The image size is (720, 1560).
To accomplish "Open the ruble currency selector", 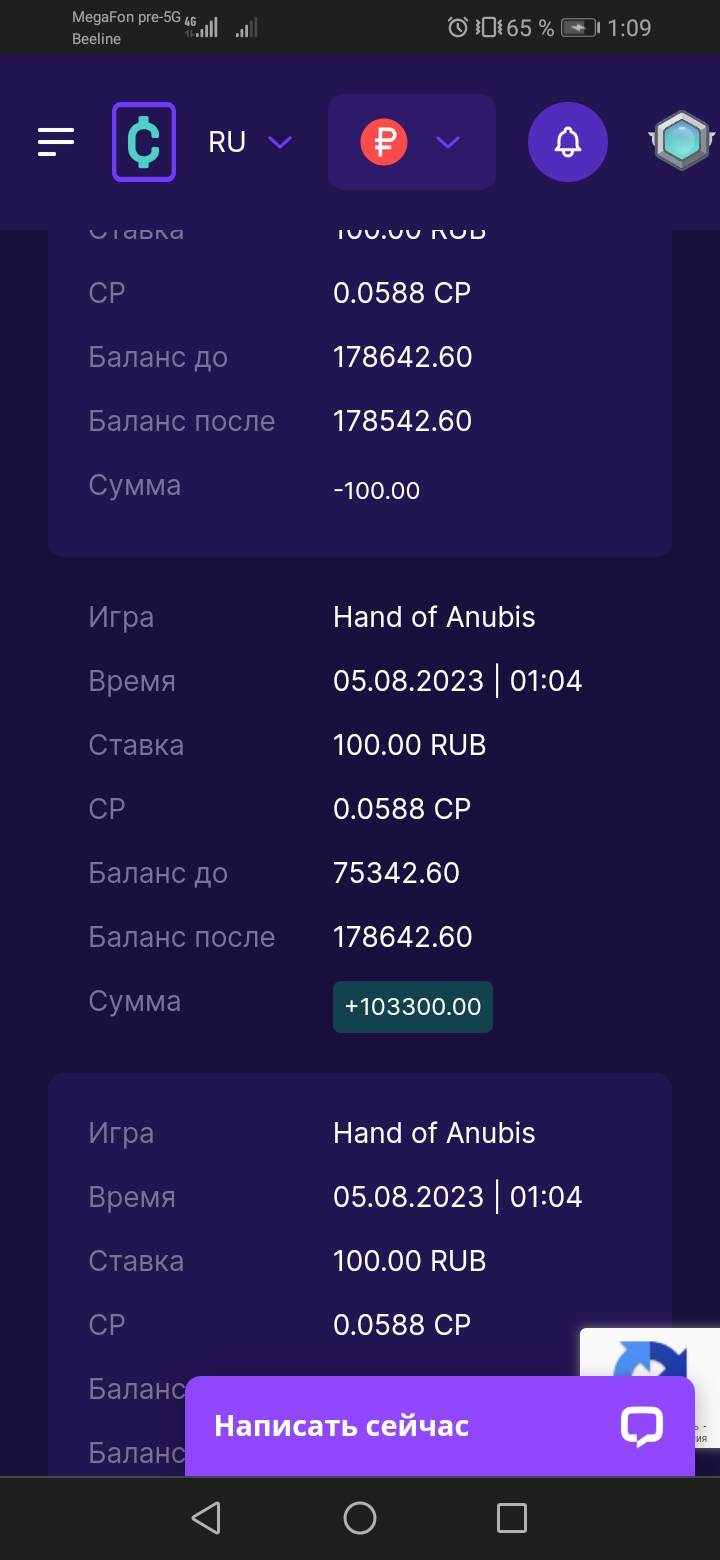I will coord(412,142).
